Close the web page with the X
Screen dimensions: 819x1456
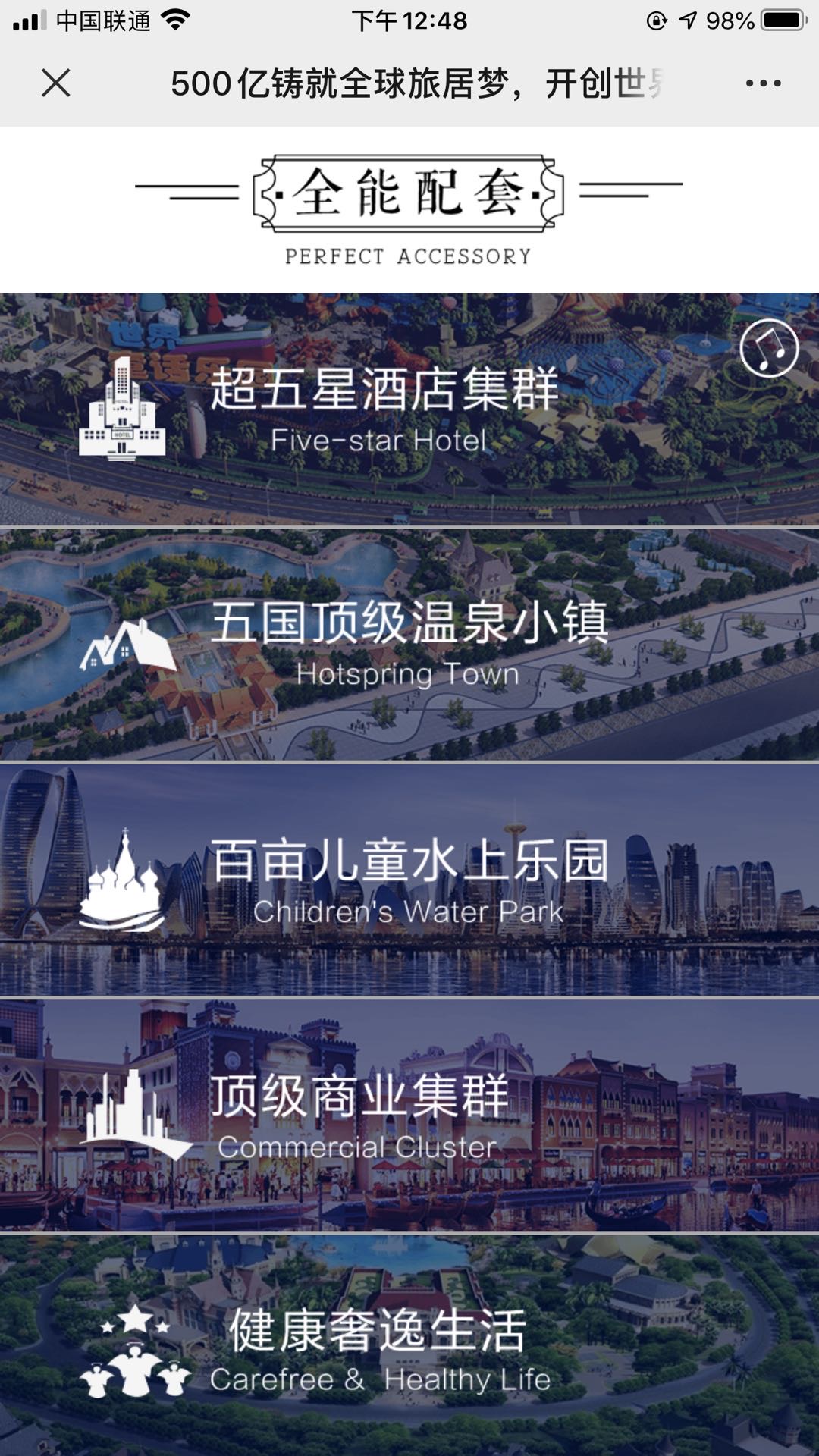pos(56,83)
